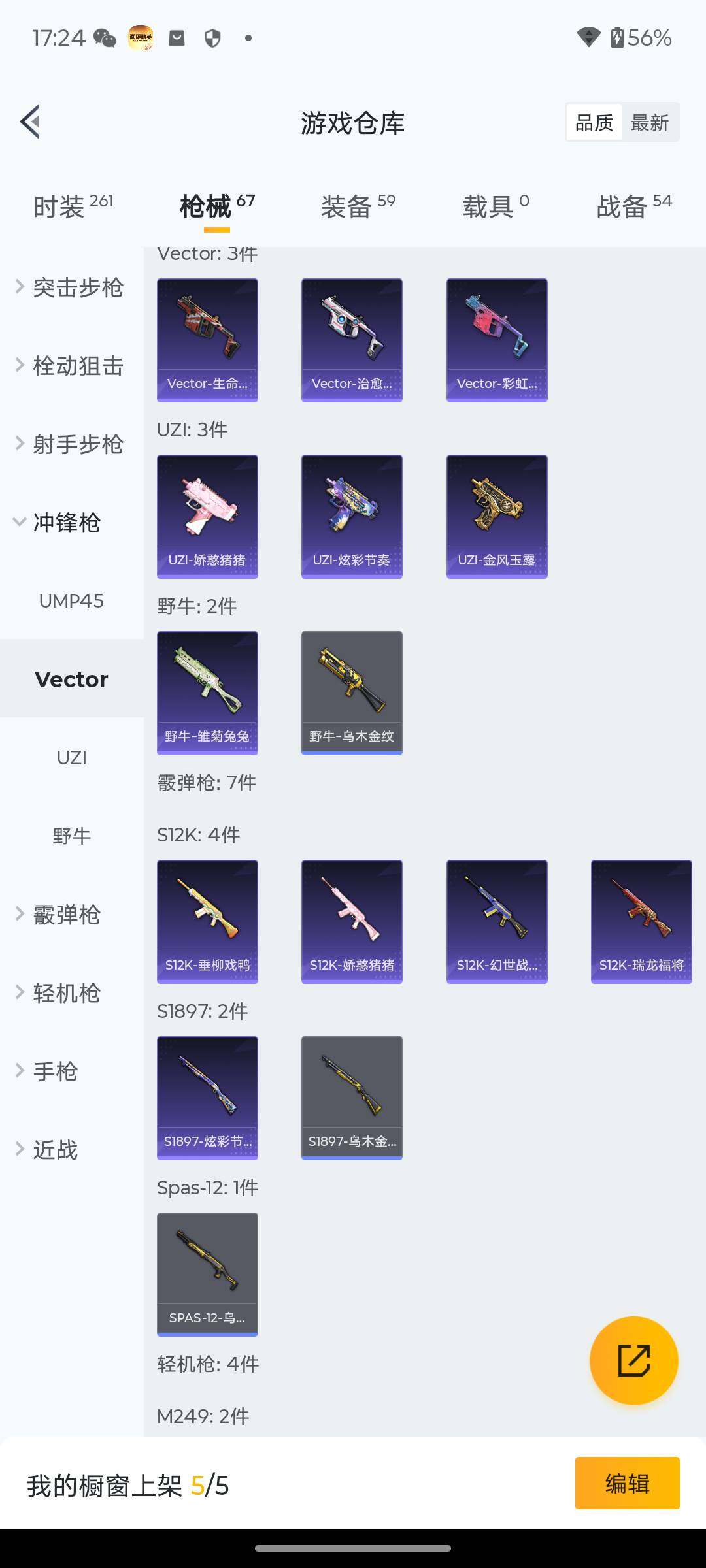View the 野牛-乌木金纹 skin
The image size is (706, 1568).
[352, 693]
